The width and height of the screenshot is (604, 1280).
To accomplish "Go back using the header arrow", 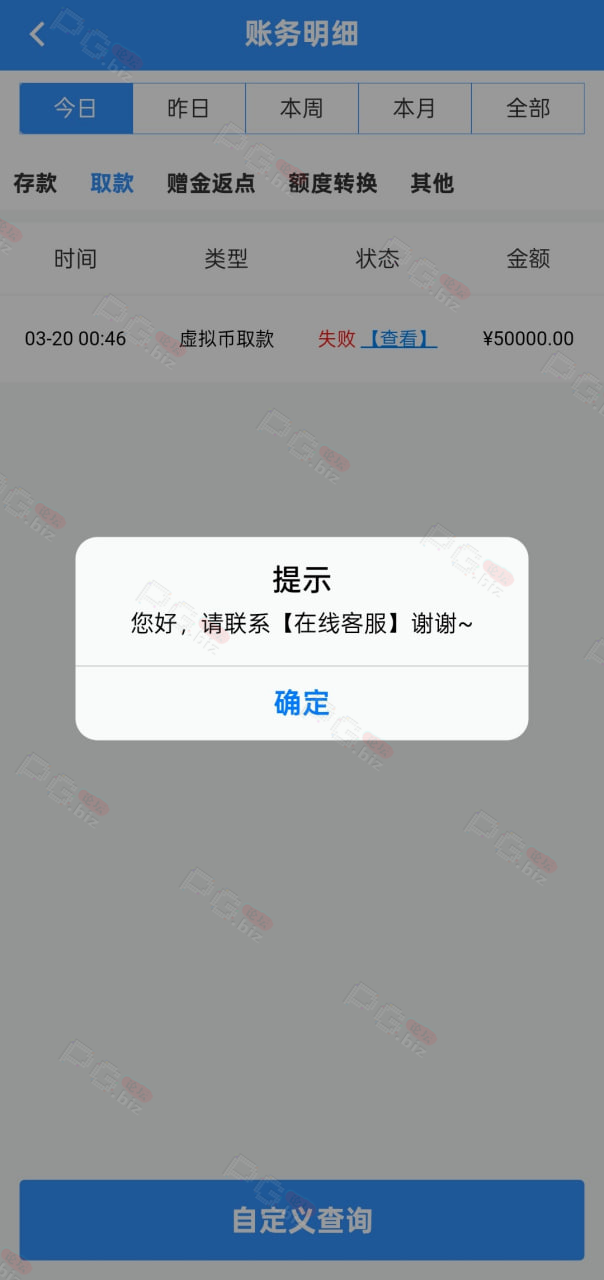I will click(x=37, y=35).
